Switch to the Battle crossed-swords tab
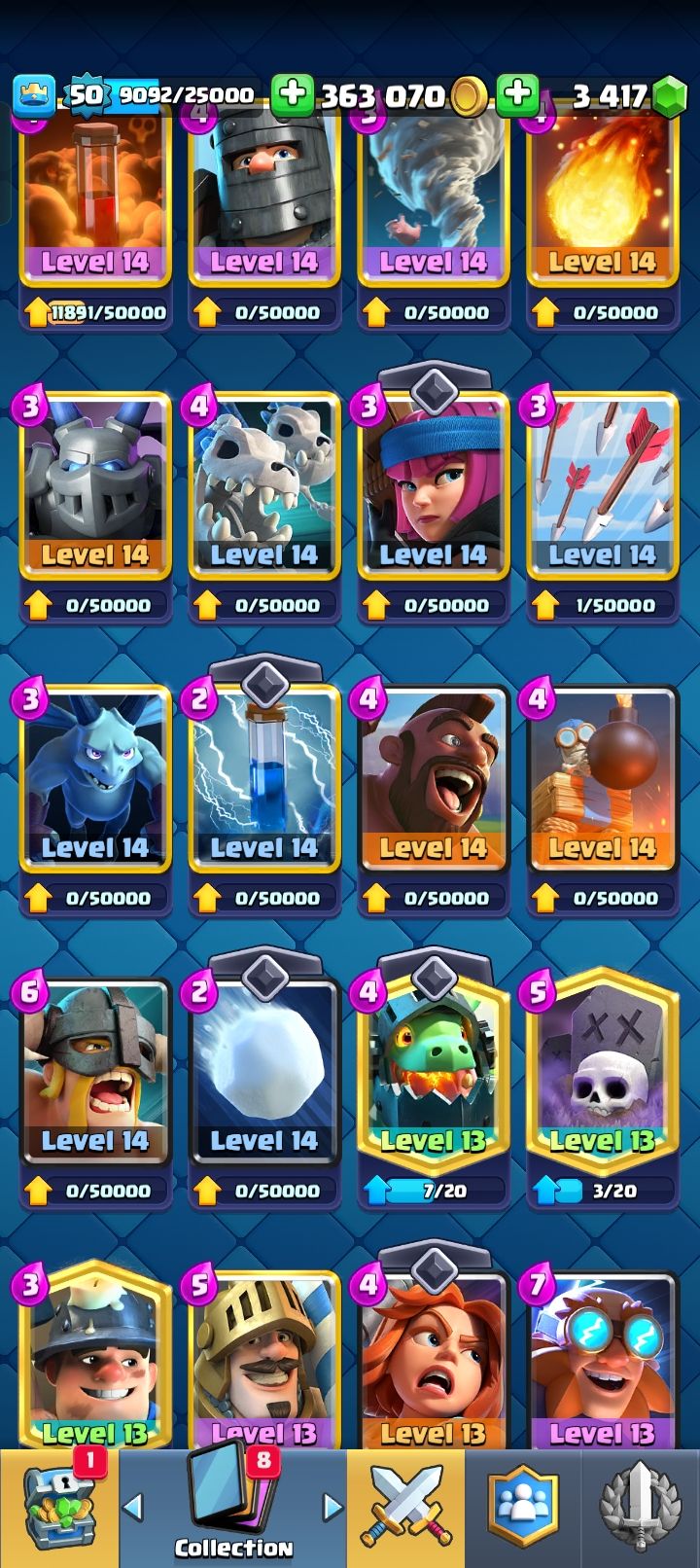 point(405,1508)
